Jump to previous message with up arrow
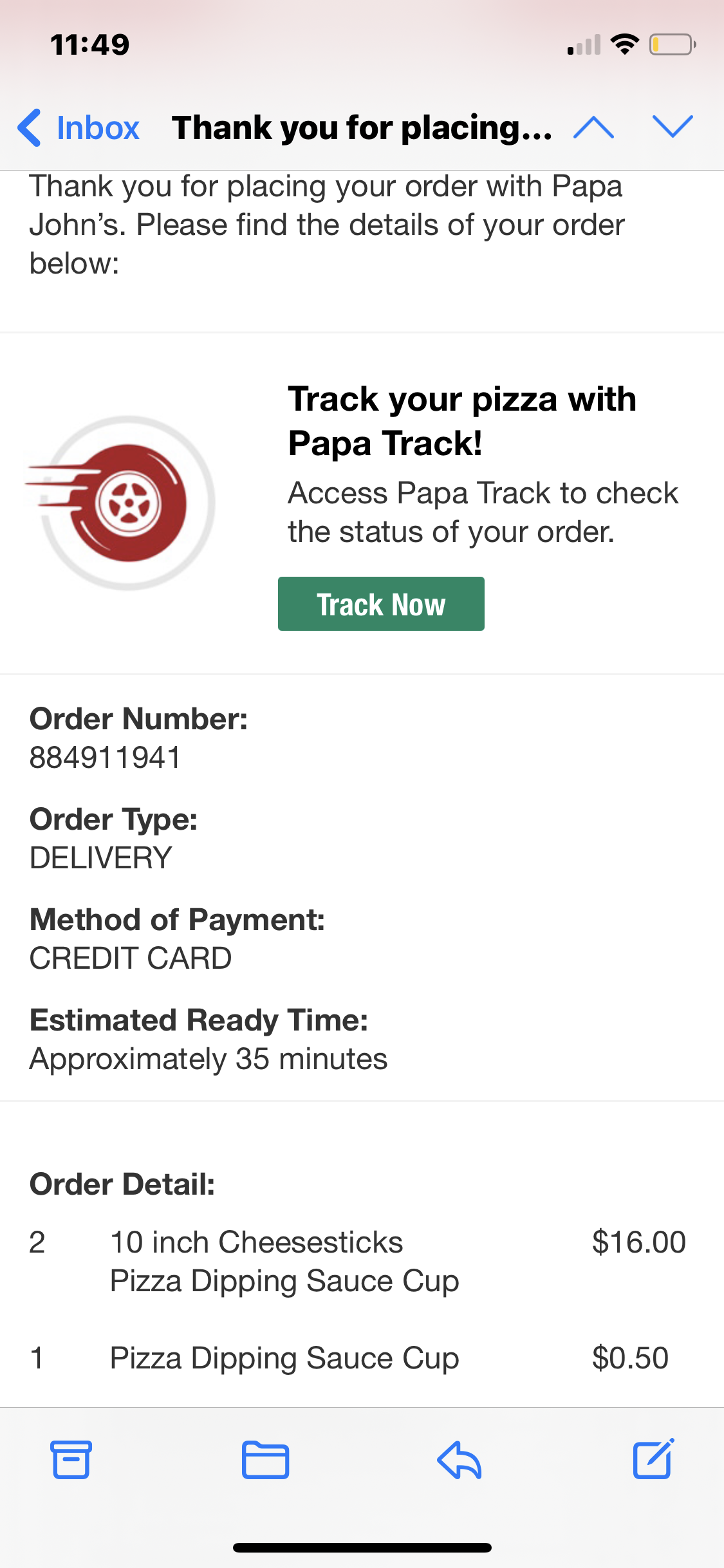The height and width of the screenshot is (1568, 724). [x=593, y=127]
